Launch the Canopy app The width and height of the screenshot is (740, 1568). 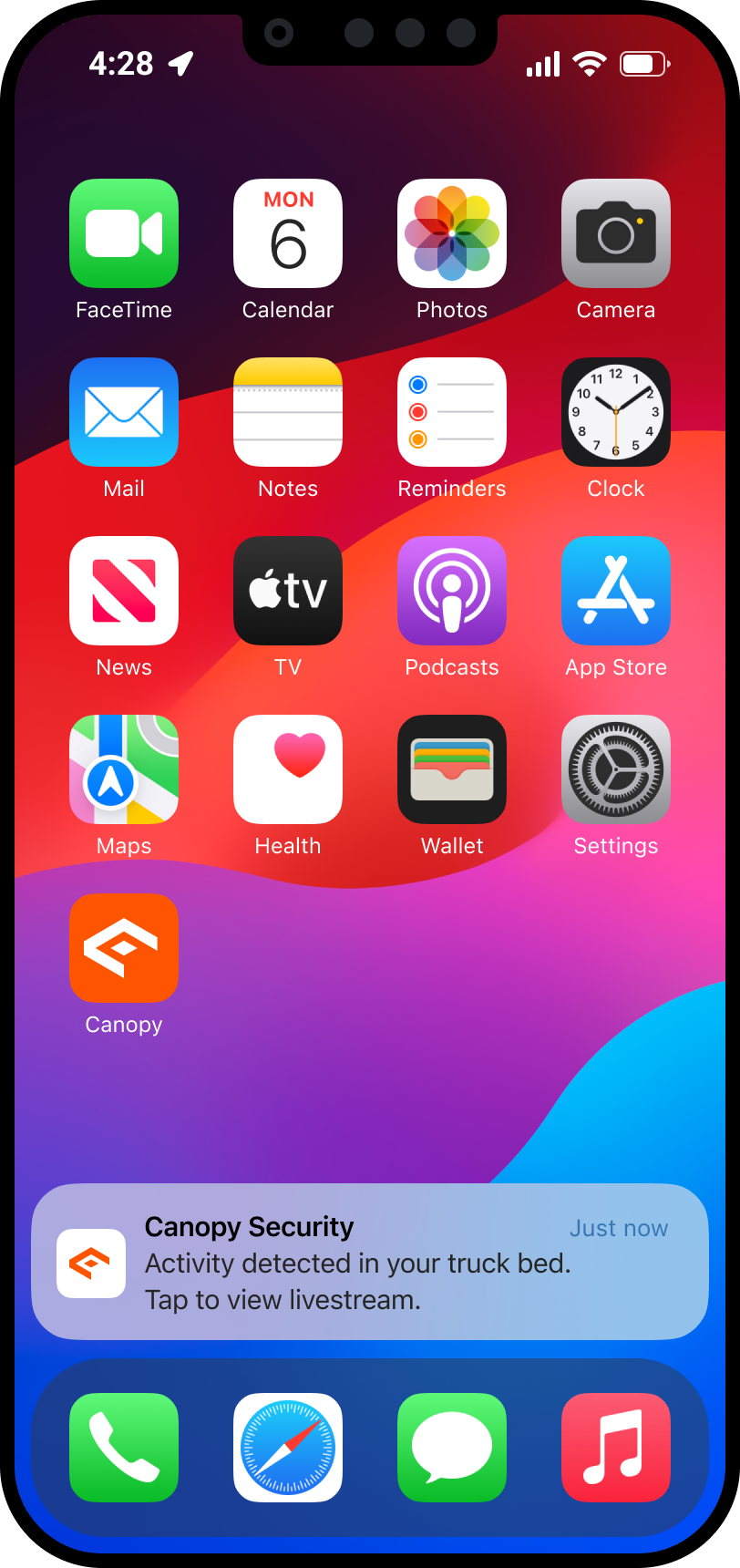click(124, 948)
